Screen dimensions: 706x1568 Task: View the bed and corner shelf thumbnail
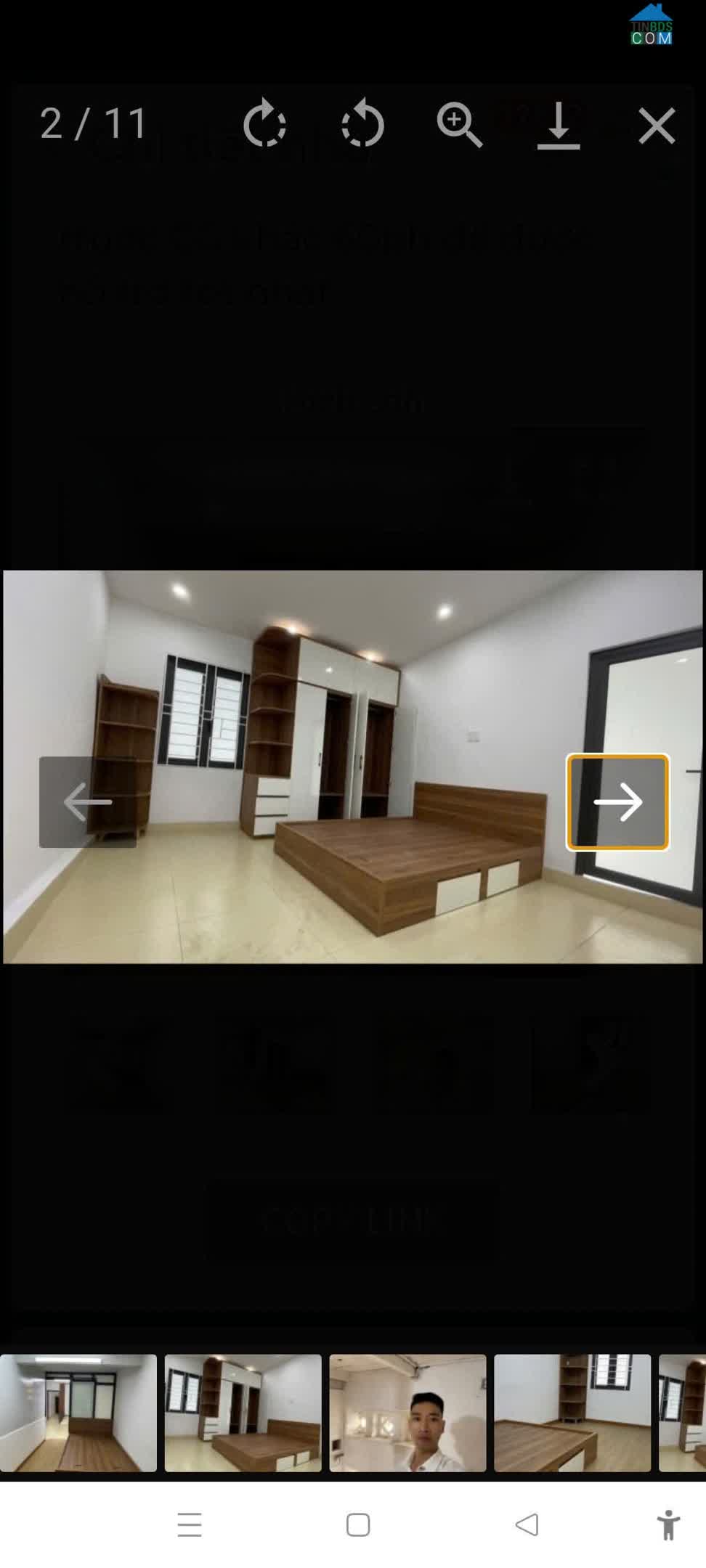click(x=572, y=1412)
